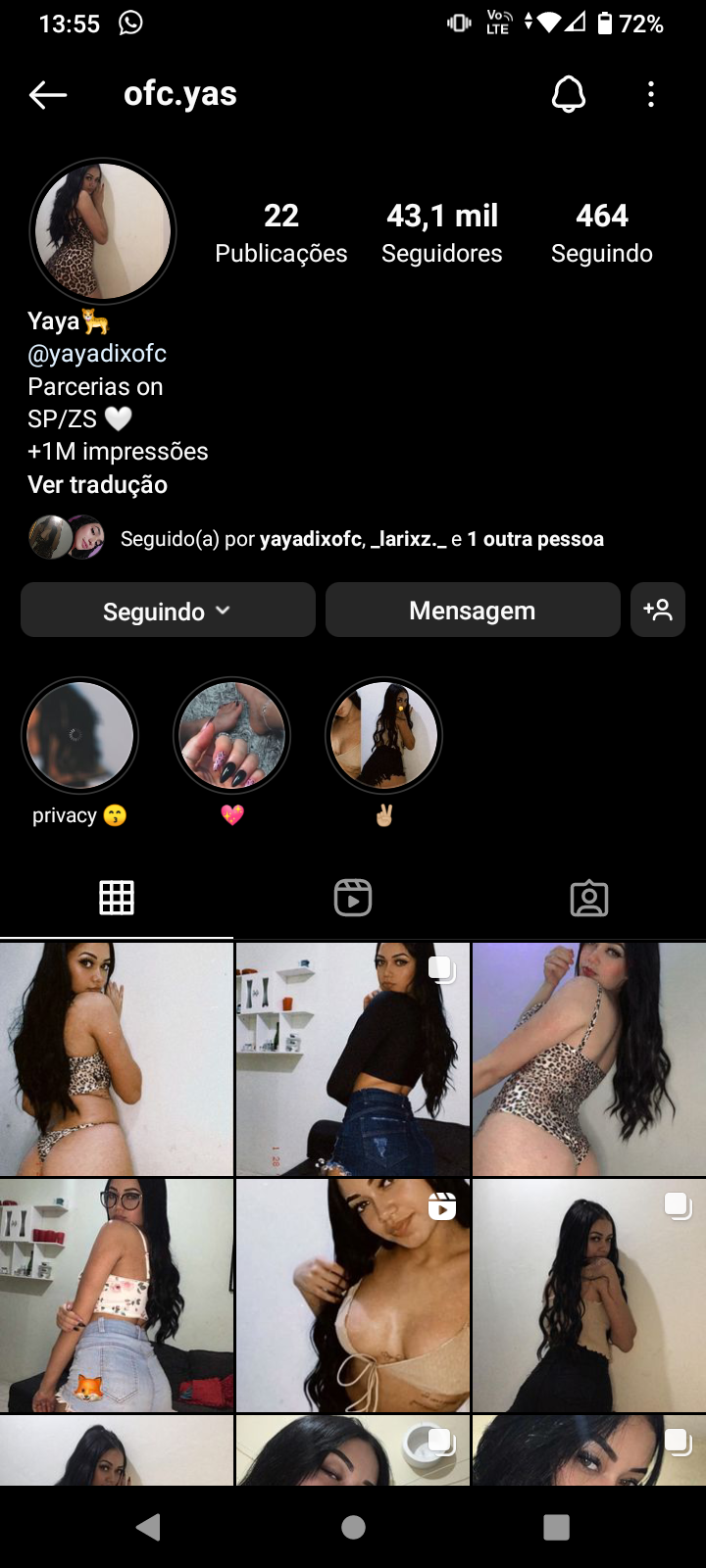The height and width of the screenshot is (1568, 706).
Task: Open the profile picture
Action: (103, 231)
